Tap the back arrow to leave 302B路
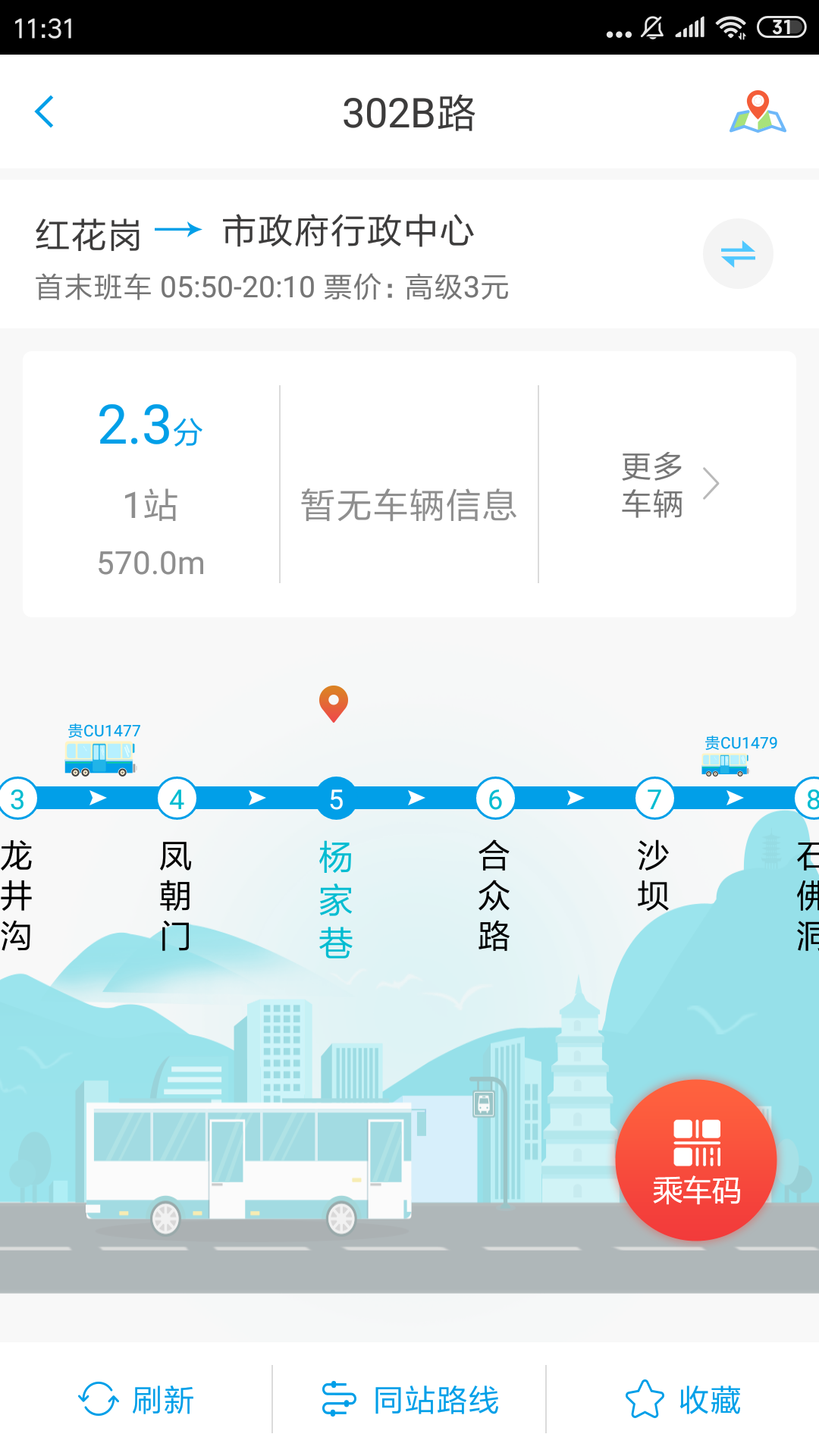819x1456 pixels. coord(45,112)
